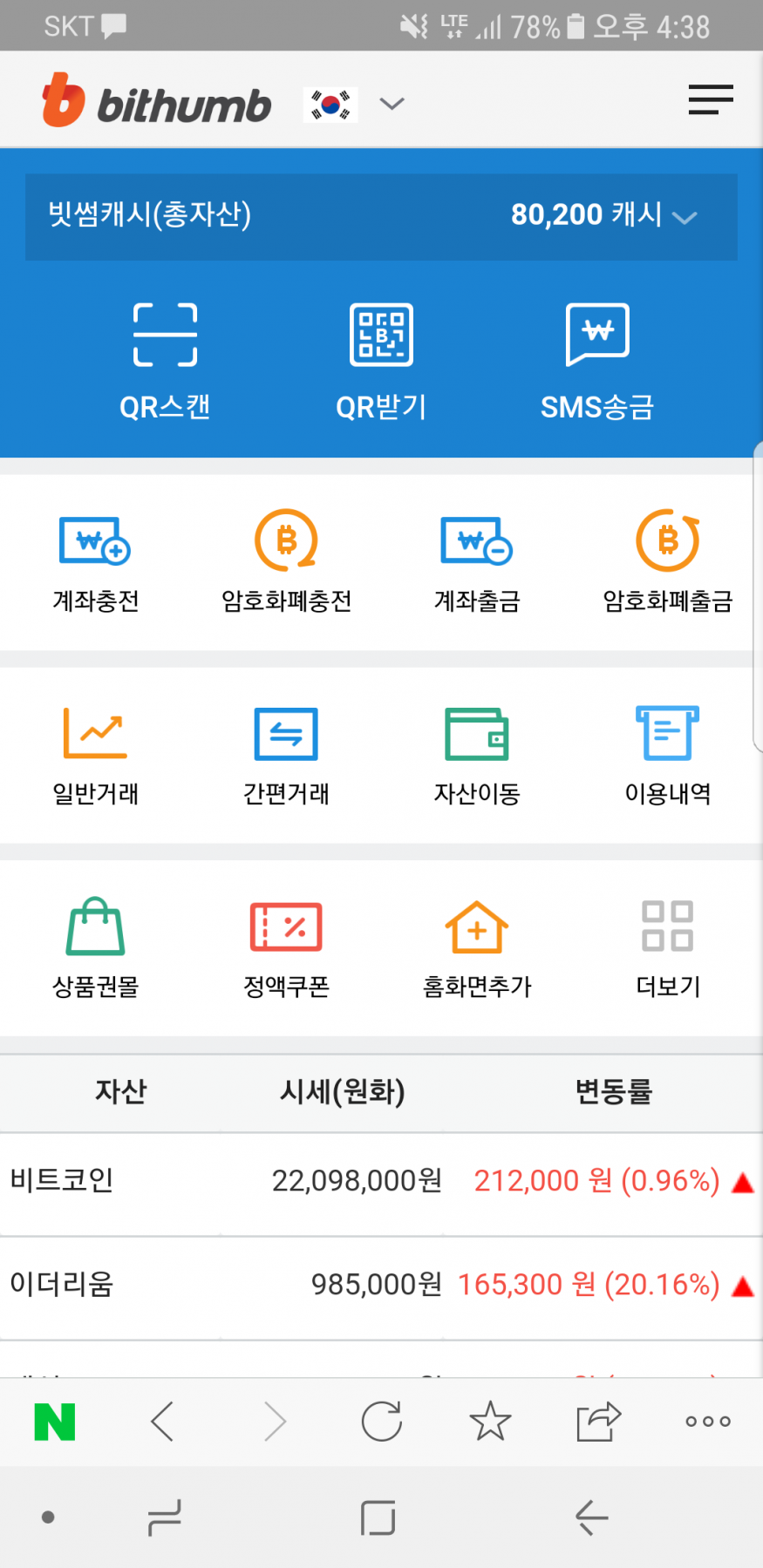The height and width of the screenshot is (1568, 763).
Task: Choose 암호화폐출금 crypto withdrawal
Action: (x=667, y=561)
